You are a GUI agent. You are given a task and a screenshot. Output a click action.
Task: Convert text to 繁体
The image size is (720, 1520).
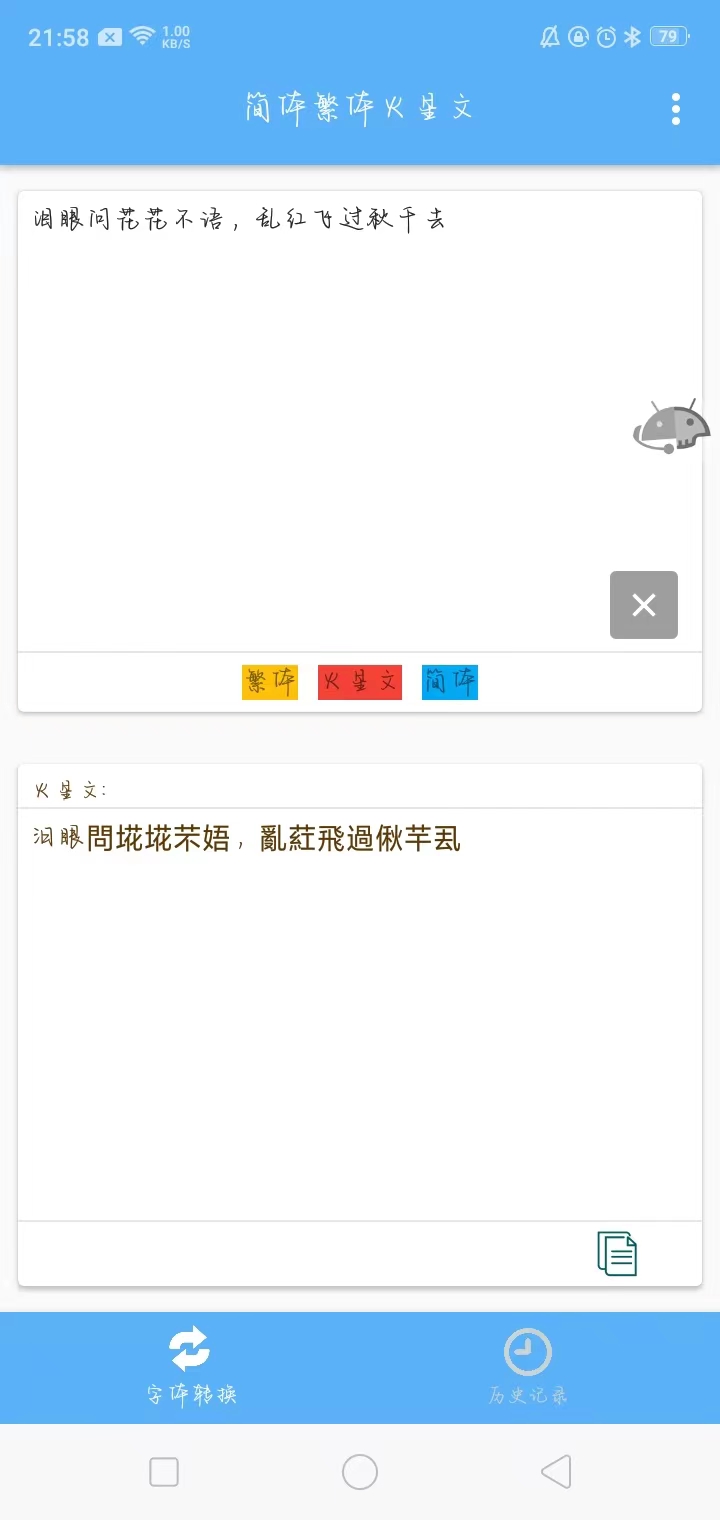pos(270,682)
